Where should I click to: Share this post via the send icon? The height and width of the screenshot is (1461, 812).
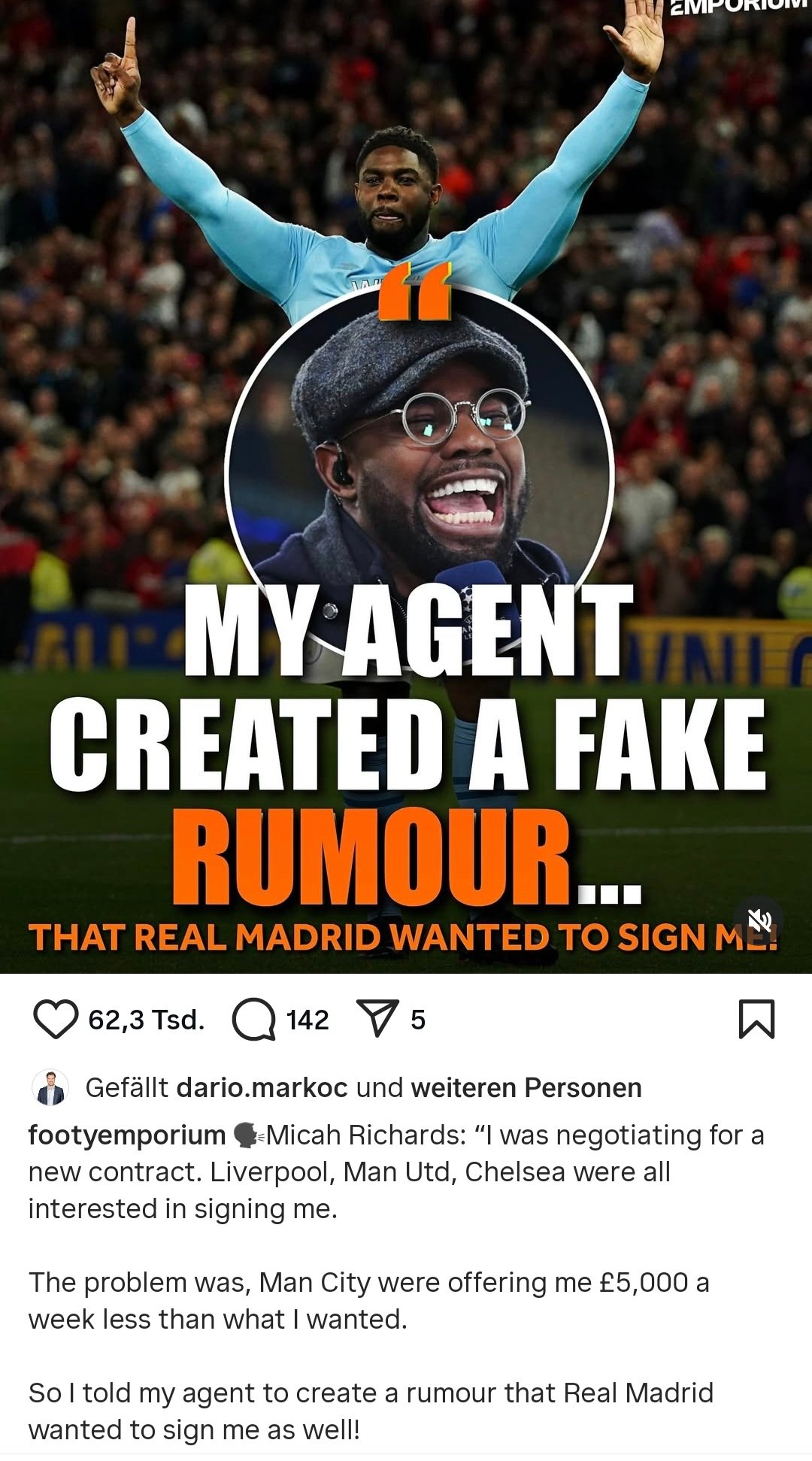[x=377, y=1020]
